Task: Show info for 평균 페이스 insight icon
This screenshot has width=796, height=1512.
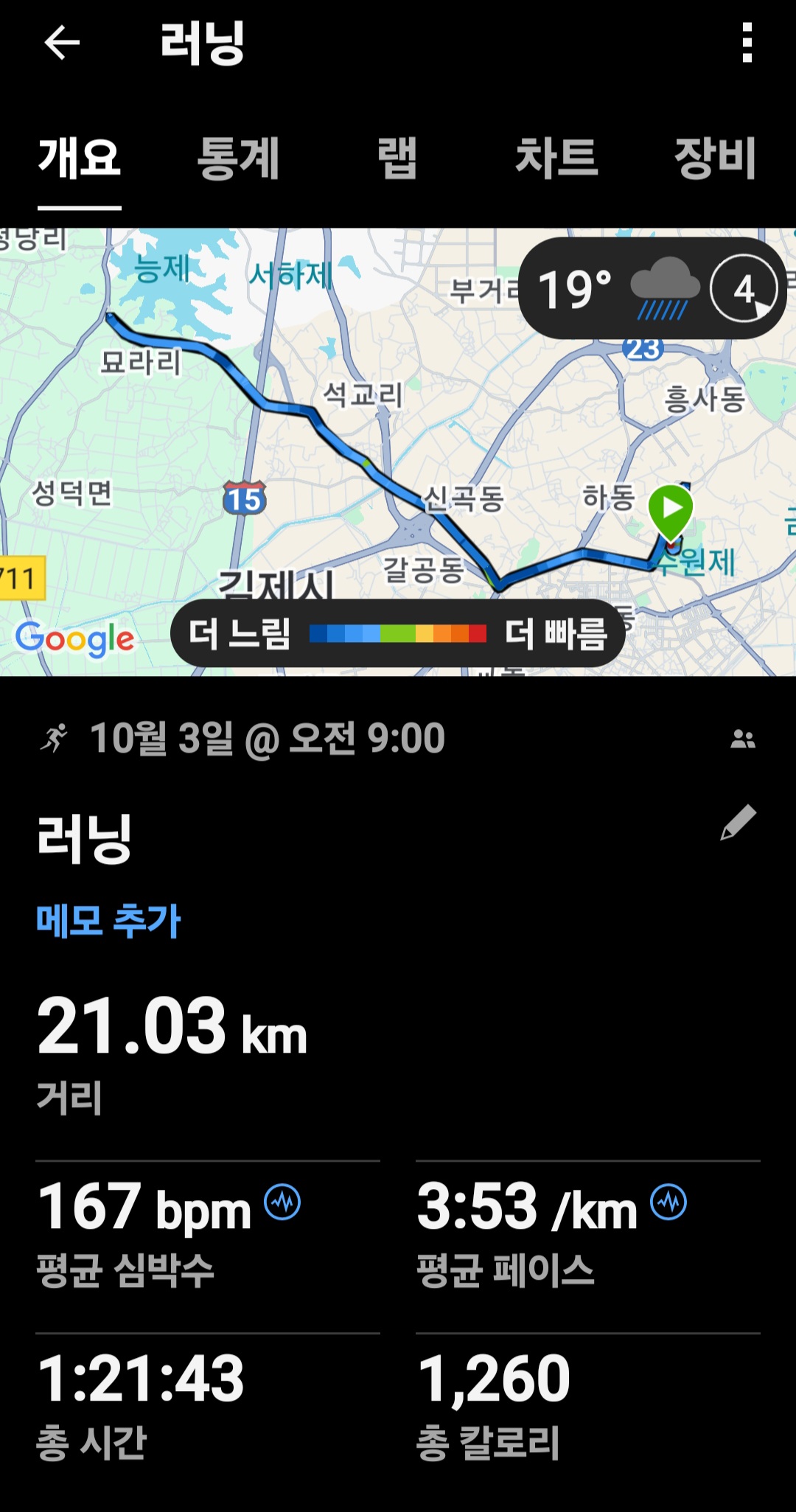Action: pyautogui.click(x=668, y=1202)
